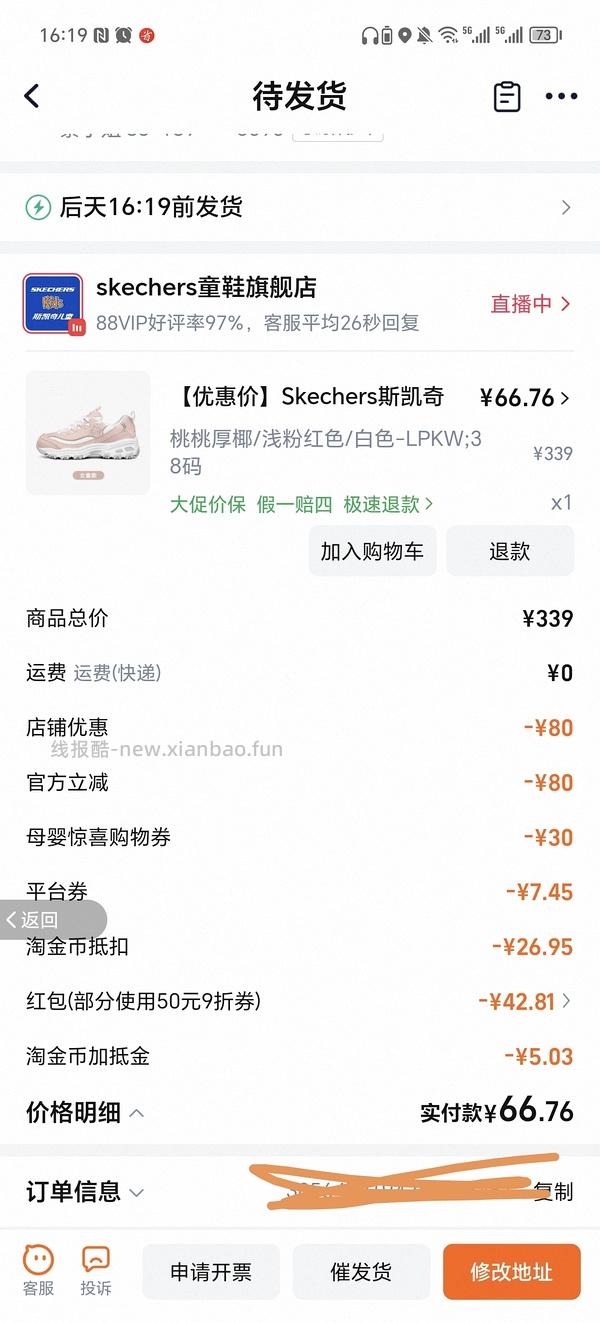Open 投诉 to file a complaint

pyautogui.click(x=96, y=1271)
